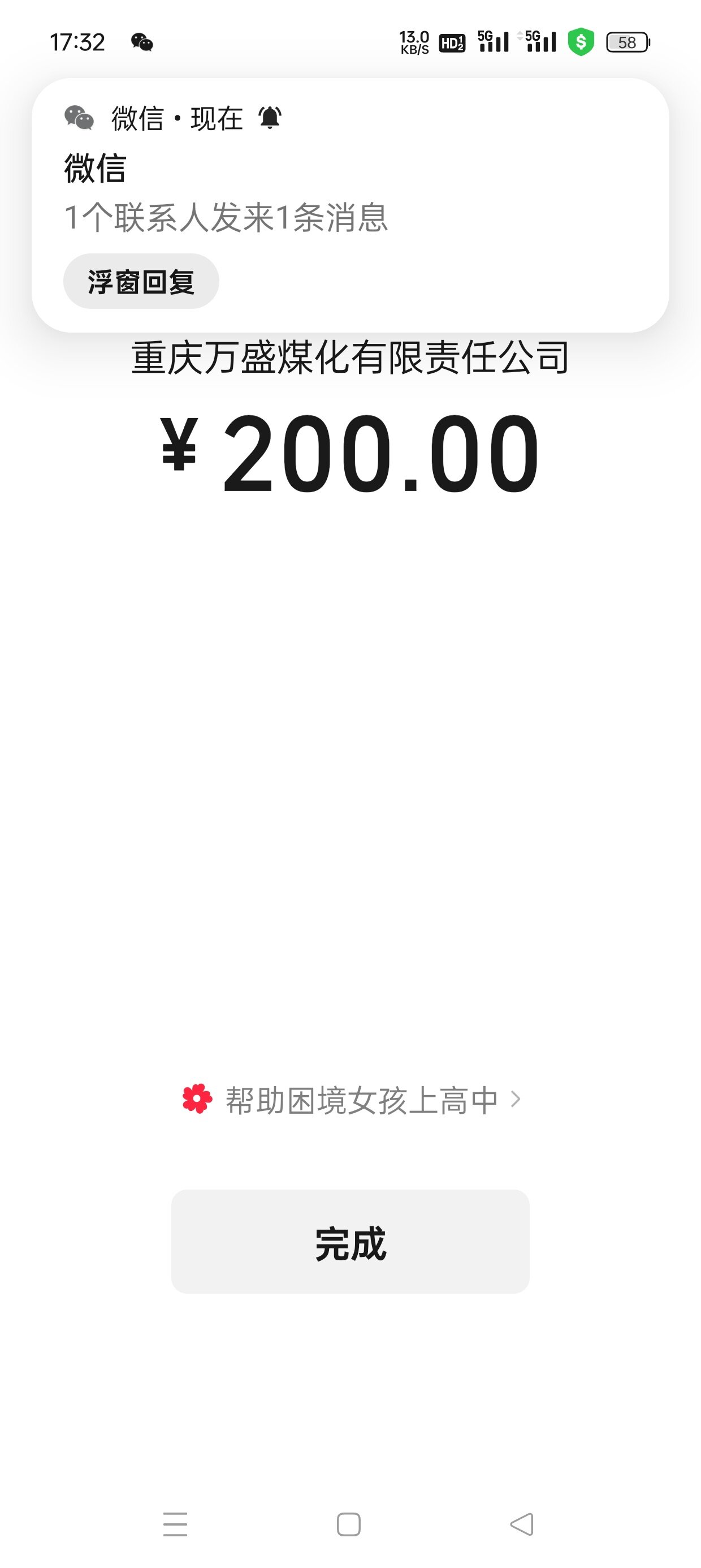
Task: Open the 帮助困境女孩上高中 charity link
Action: [351, 1099]
